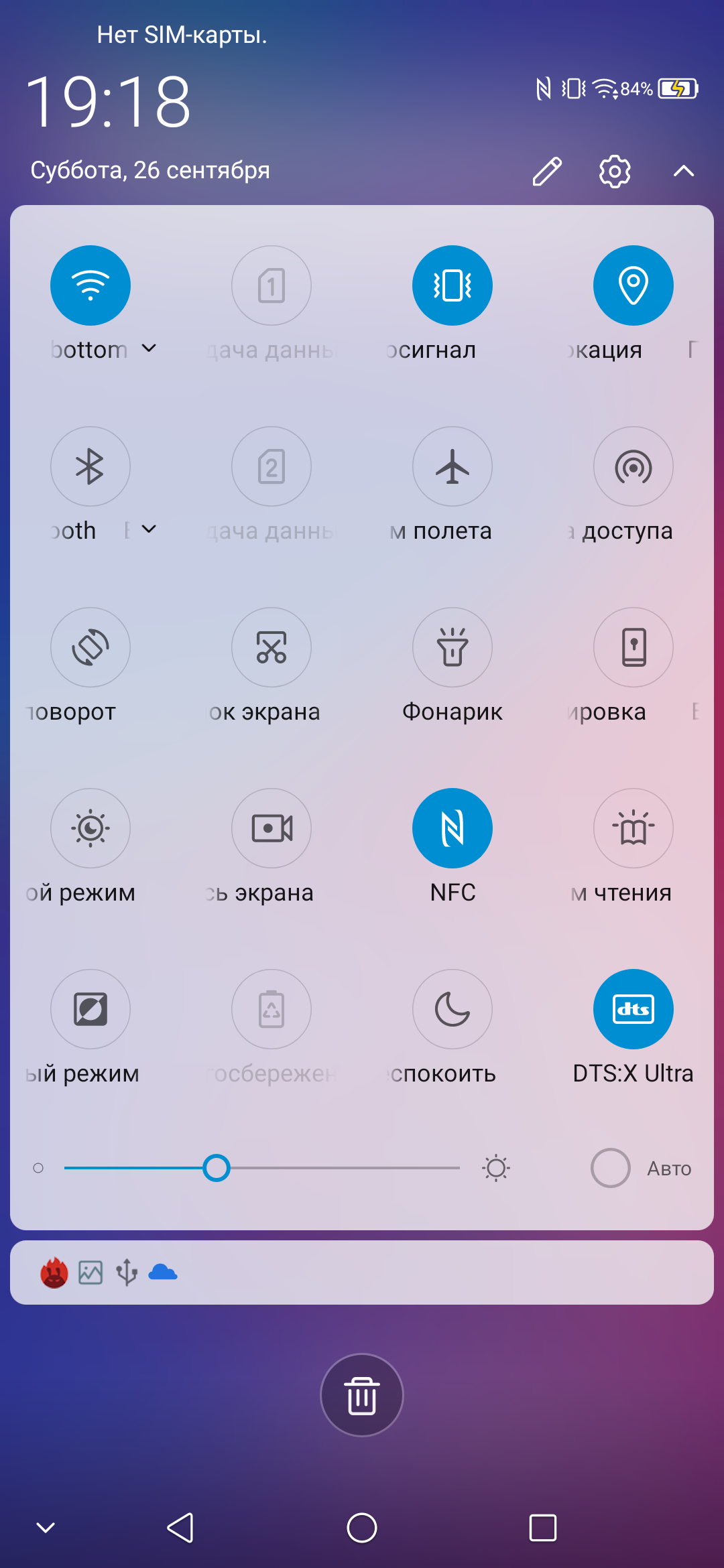Screen dimensions: 724x1568
Task: Toggle the vibration sound mode tile
Action: point(452,285)
